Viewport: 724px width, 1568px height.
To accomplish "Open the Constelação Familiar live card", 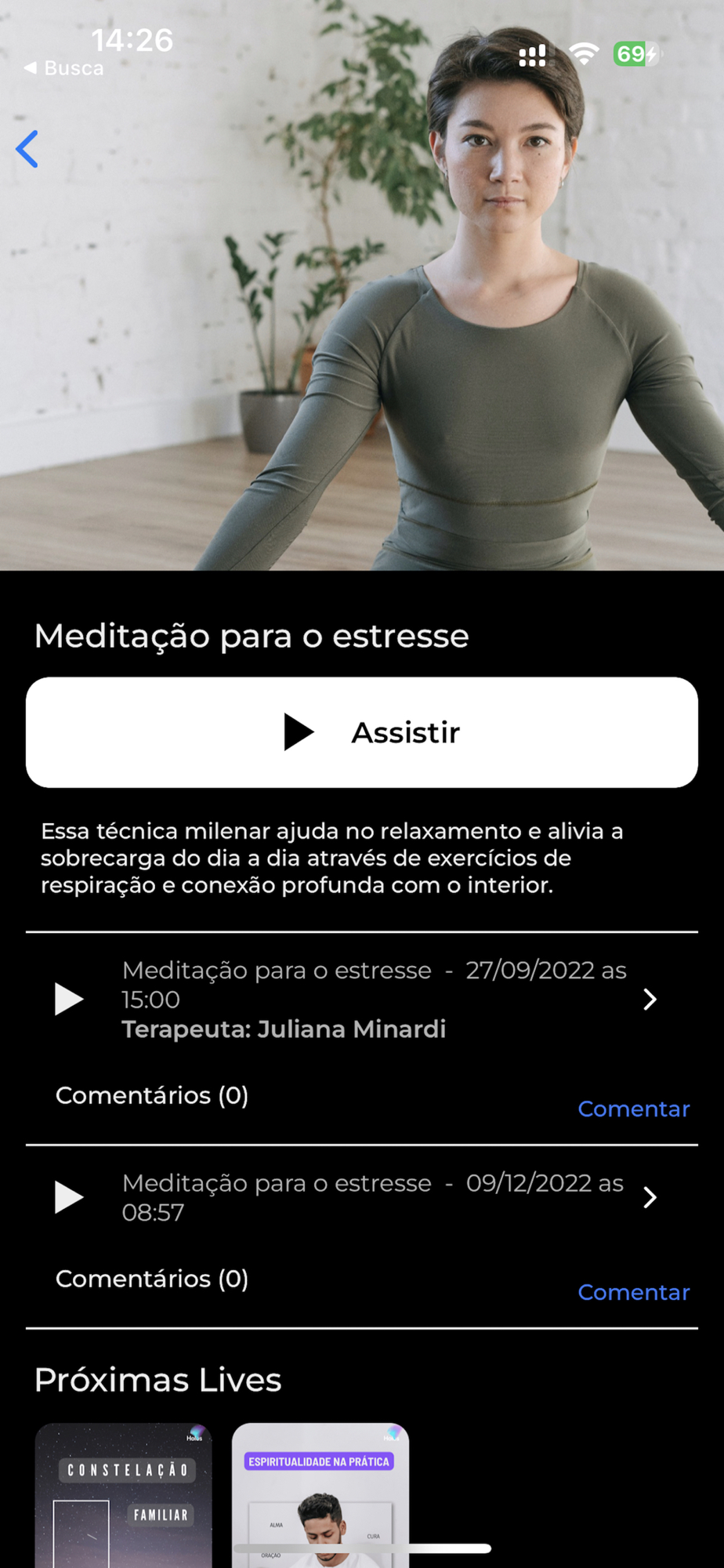I will 124,1494.
